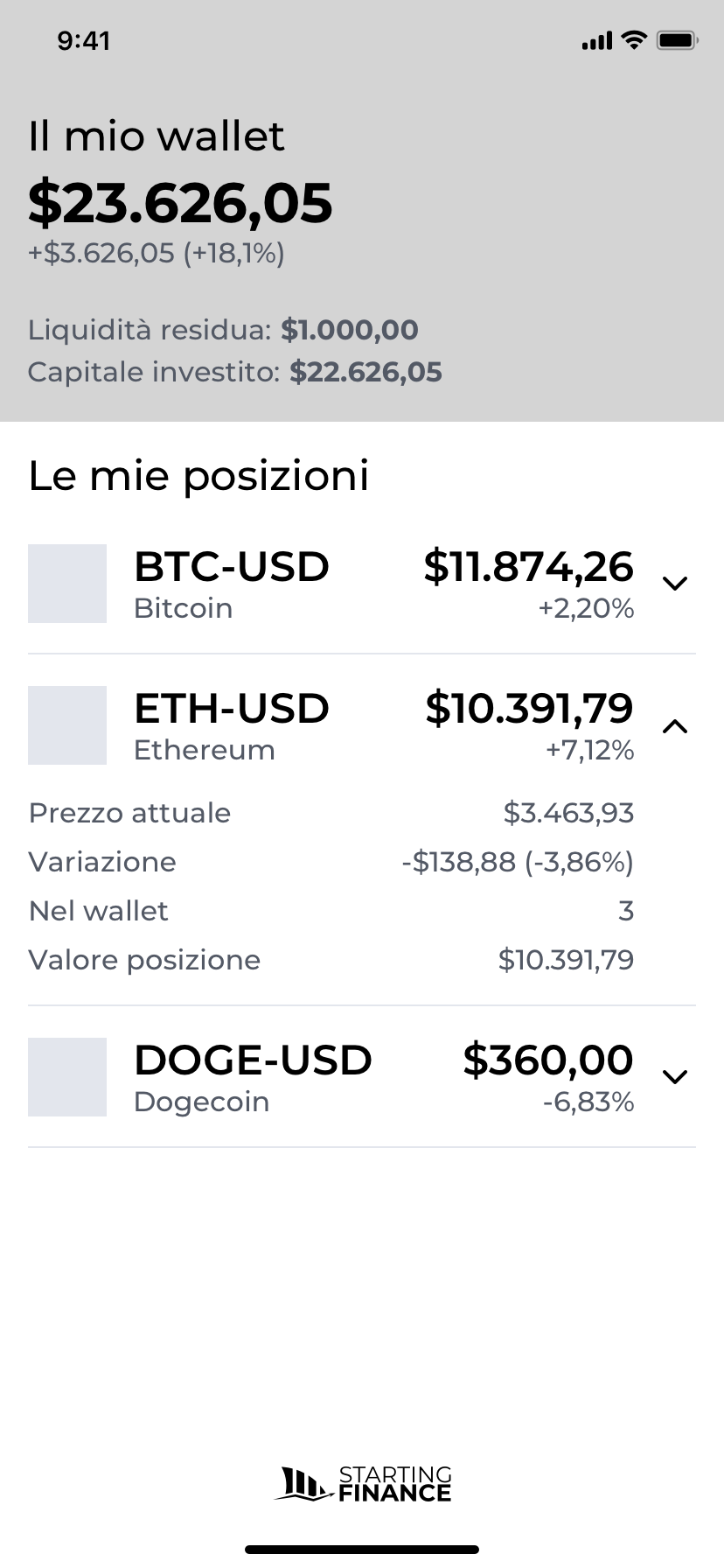Select the Capitale investito value
This screenshot has width=724, height=1568.
click(x=365, y=372)
